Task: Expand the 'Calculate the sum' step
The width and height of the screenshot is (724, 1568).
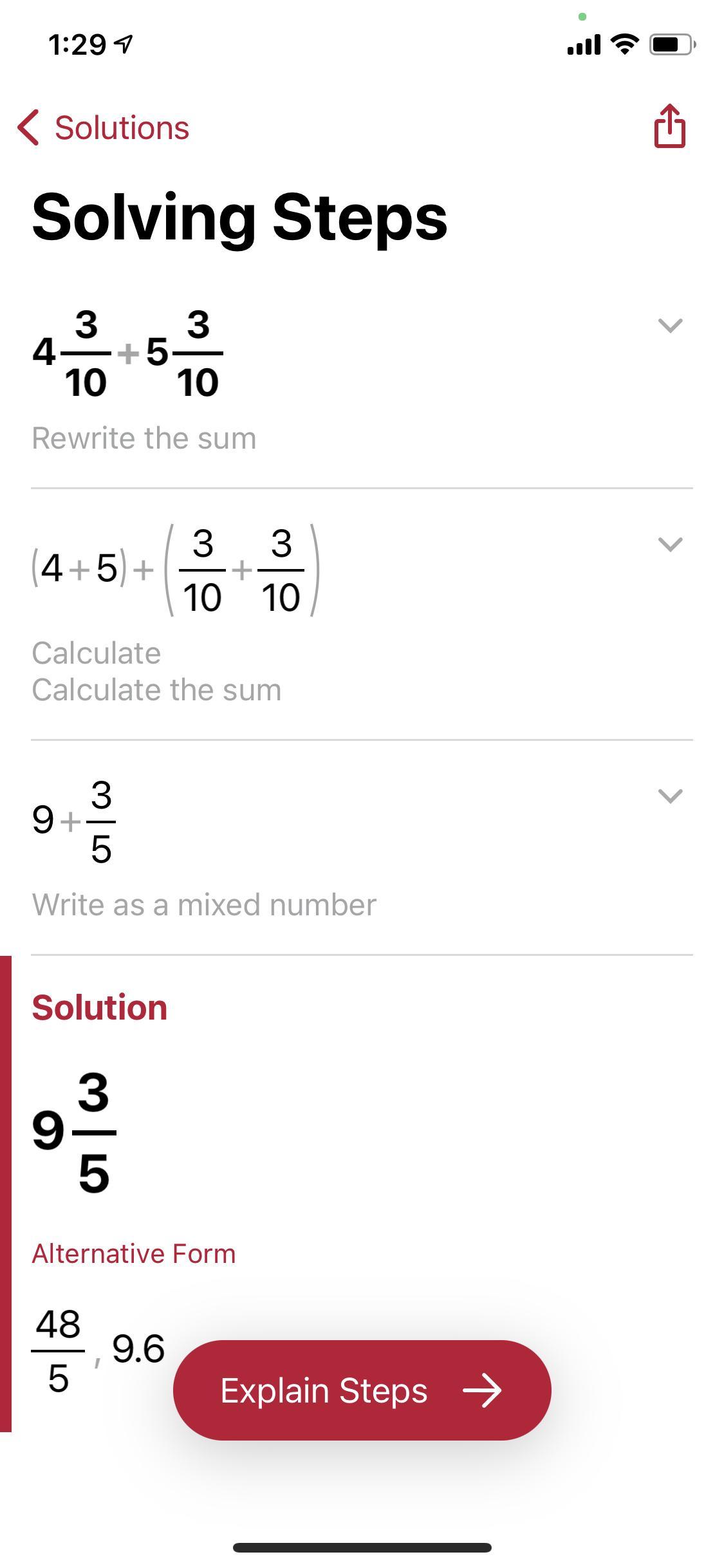Action: 670,545
